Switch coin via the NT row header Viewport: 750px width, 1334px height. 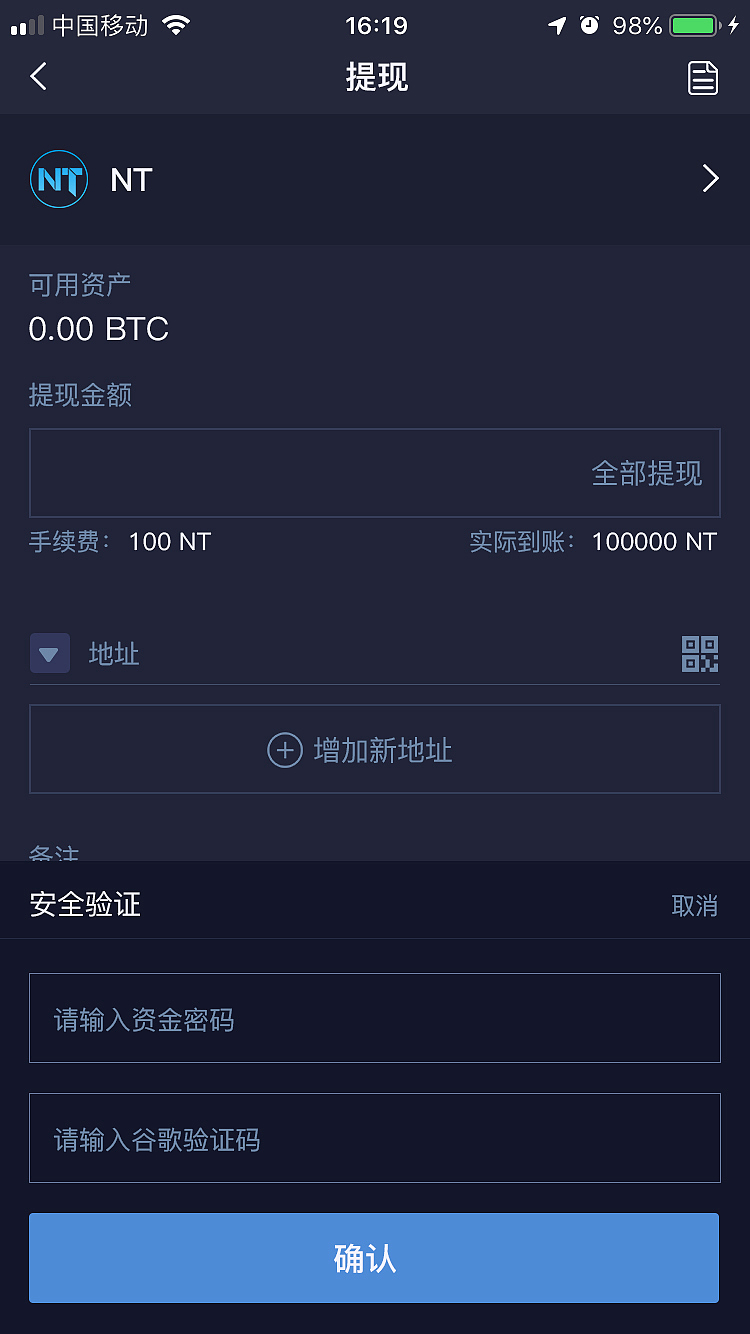click(375, 179)
